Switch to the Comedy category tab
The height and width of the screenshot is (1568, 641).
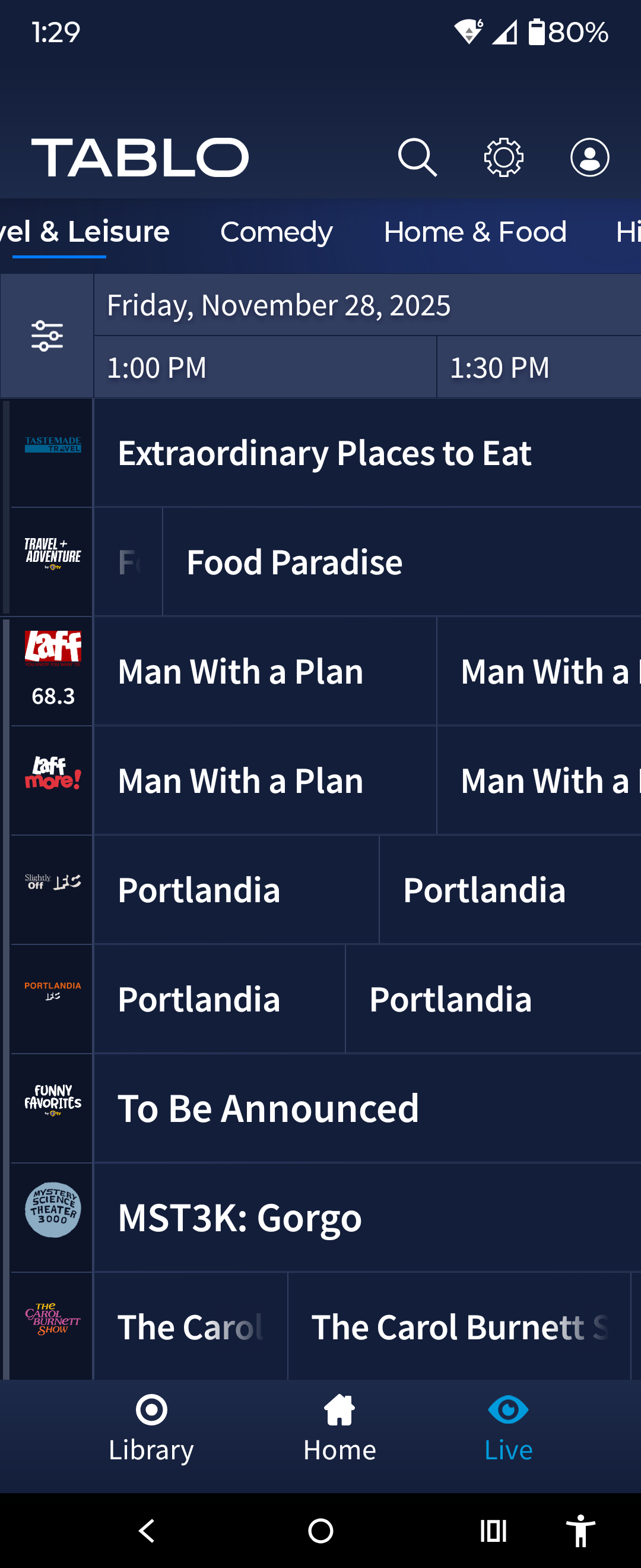276,232
